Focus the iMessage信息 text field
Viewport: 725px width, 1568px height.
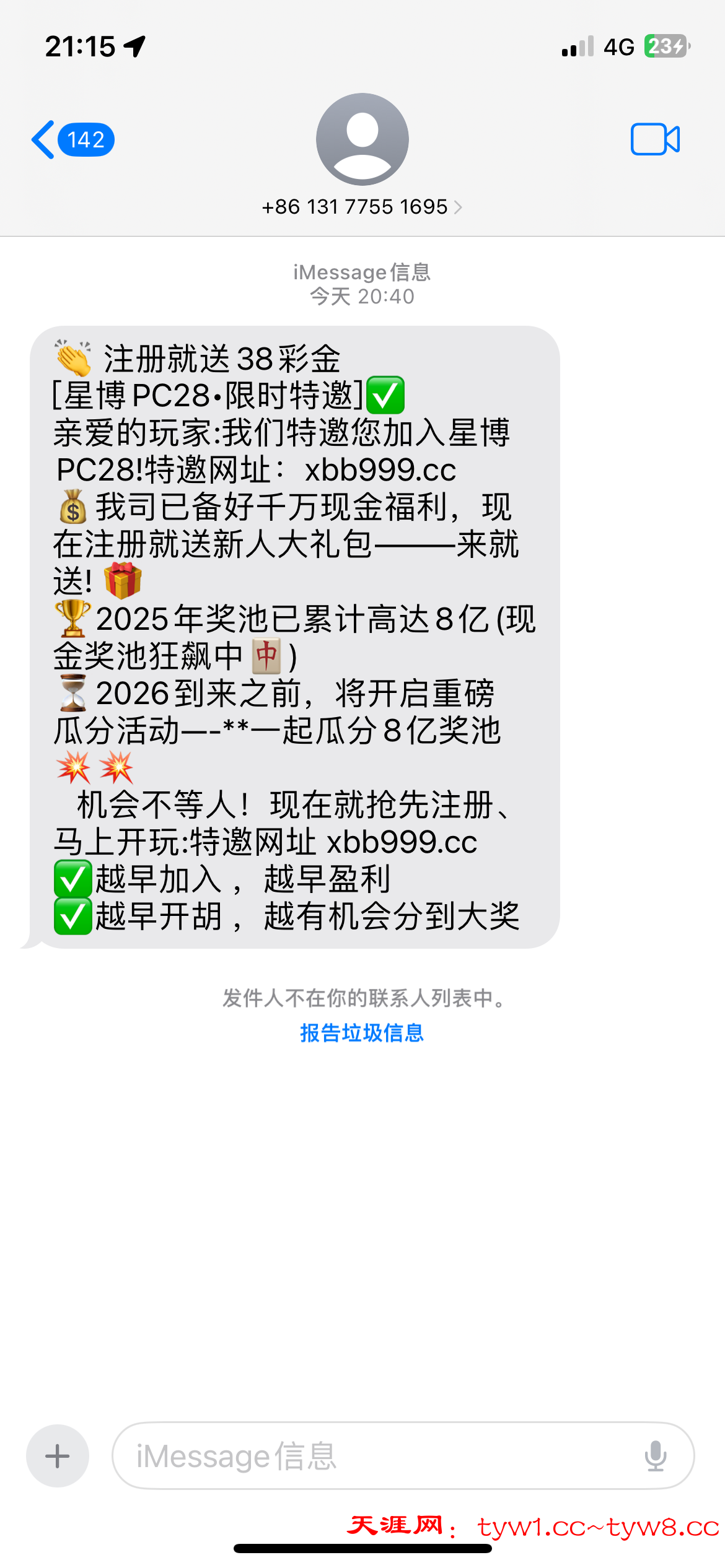372,1456
